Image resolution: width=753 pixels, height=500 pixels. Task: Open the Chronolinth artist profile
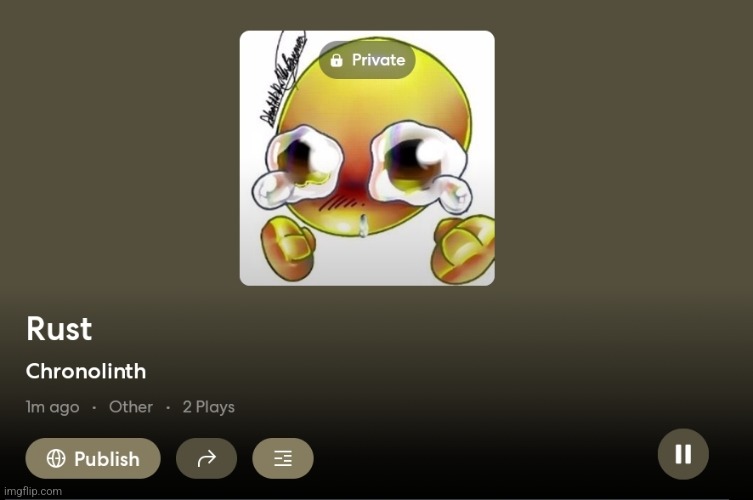(x=86, y=371)
